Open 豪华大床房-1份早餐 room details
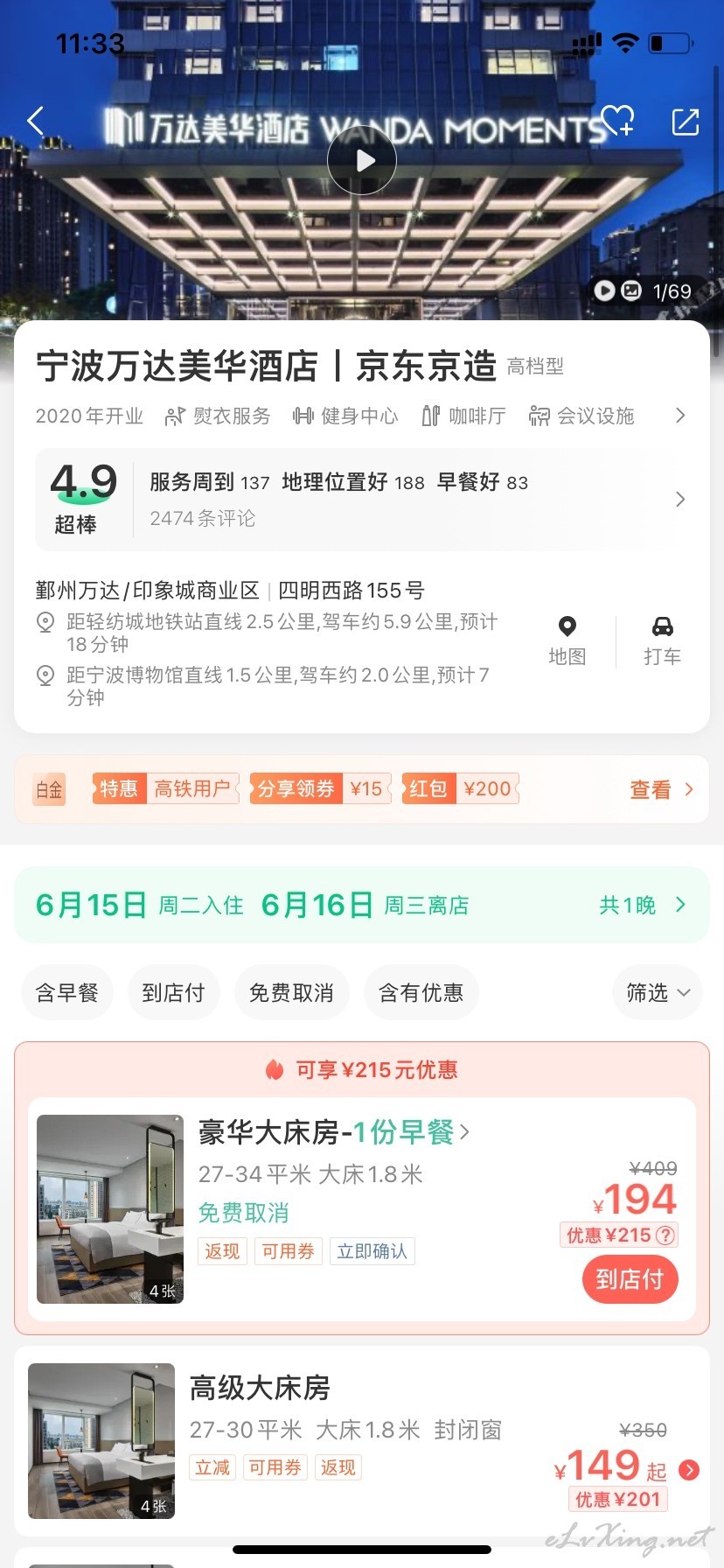This screenshot has width=724, height=1568. point(334,1132)
